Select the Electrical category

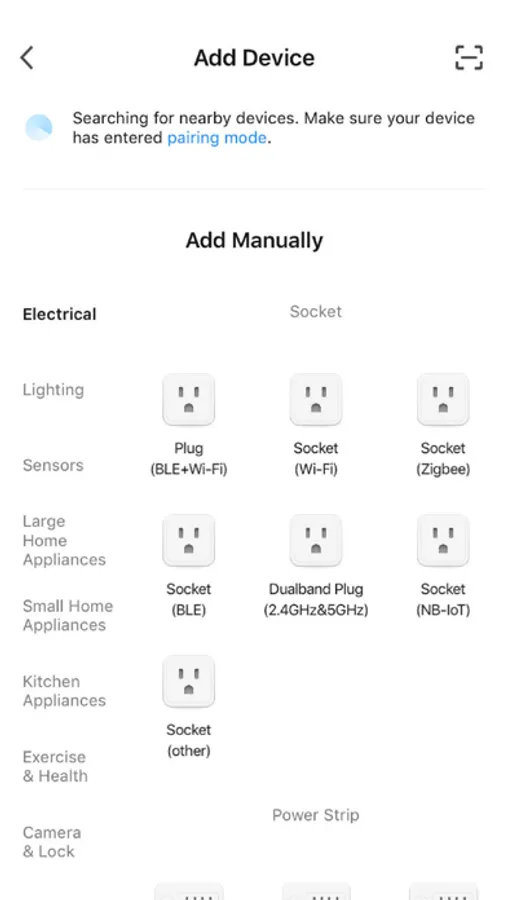(60, 315)
